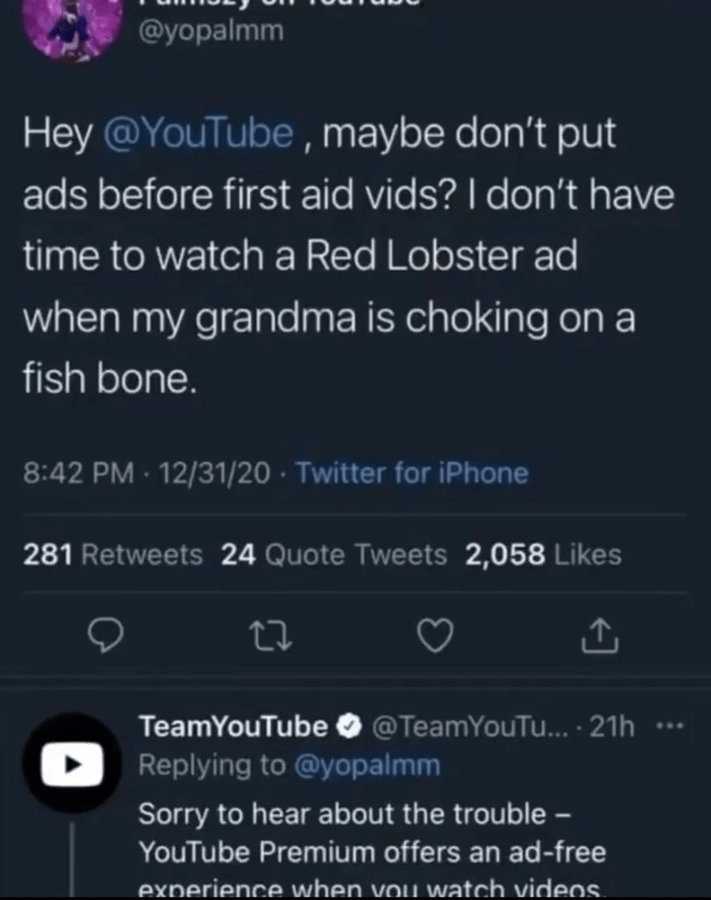Screen dimensions: 711x900
Task: Open the @YouTube mention in the tweet
Action: click(x=198, y=134)
